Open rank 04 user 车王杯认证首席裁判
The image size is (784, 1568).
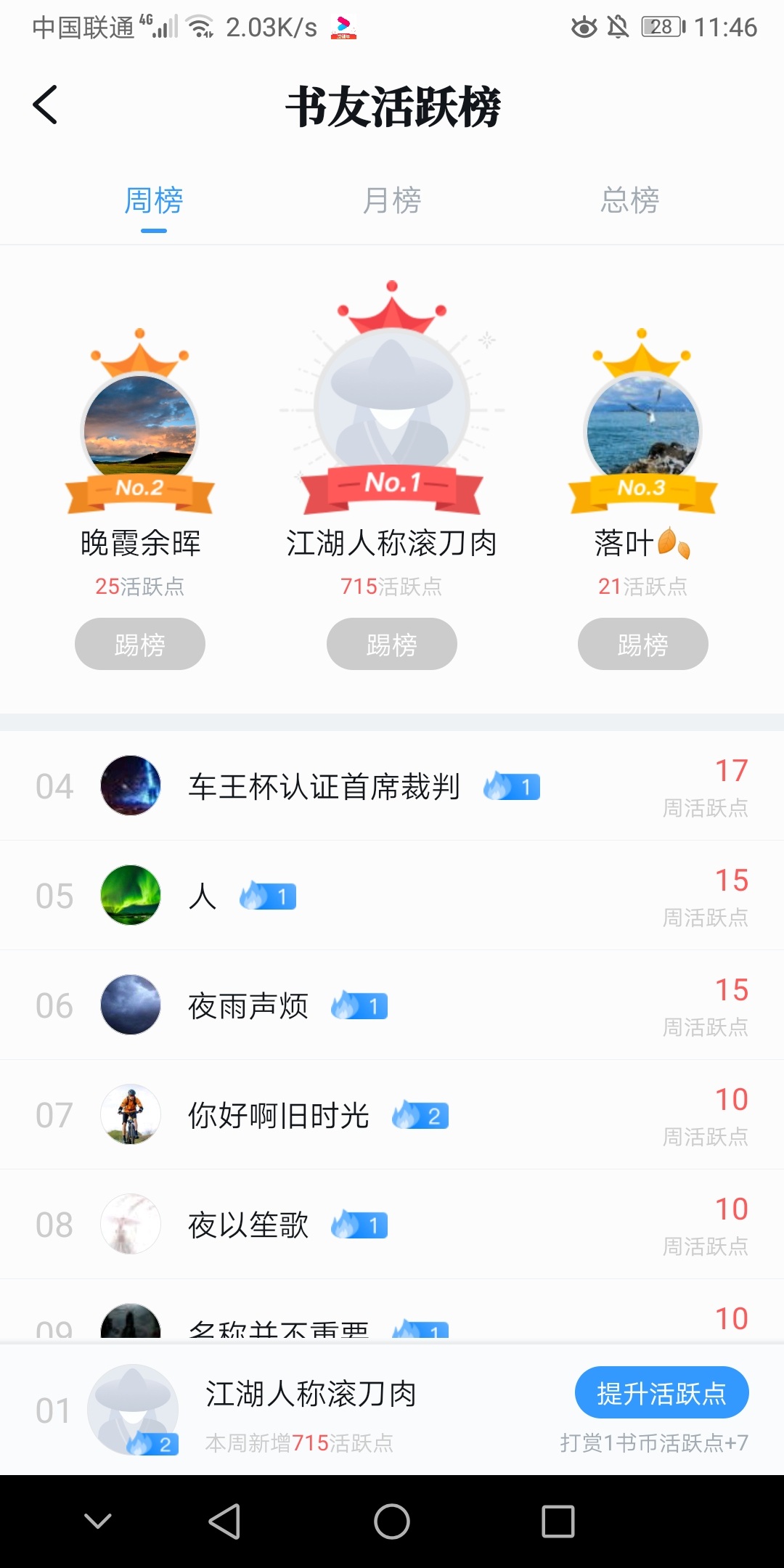click(324, 786)
